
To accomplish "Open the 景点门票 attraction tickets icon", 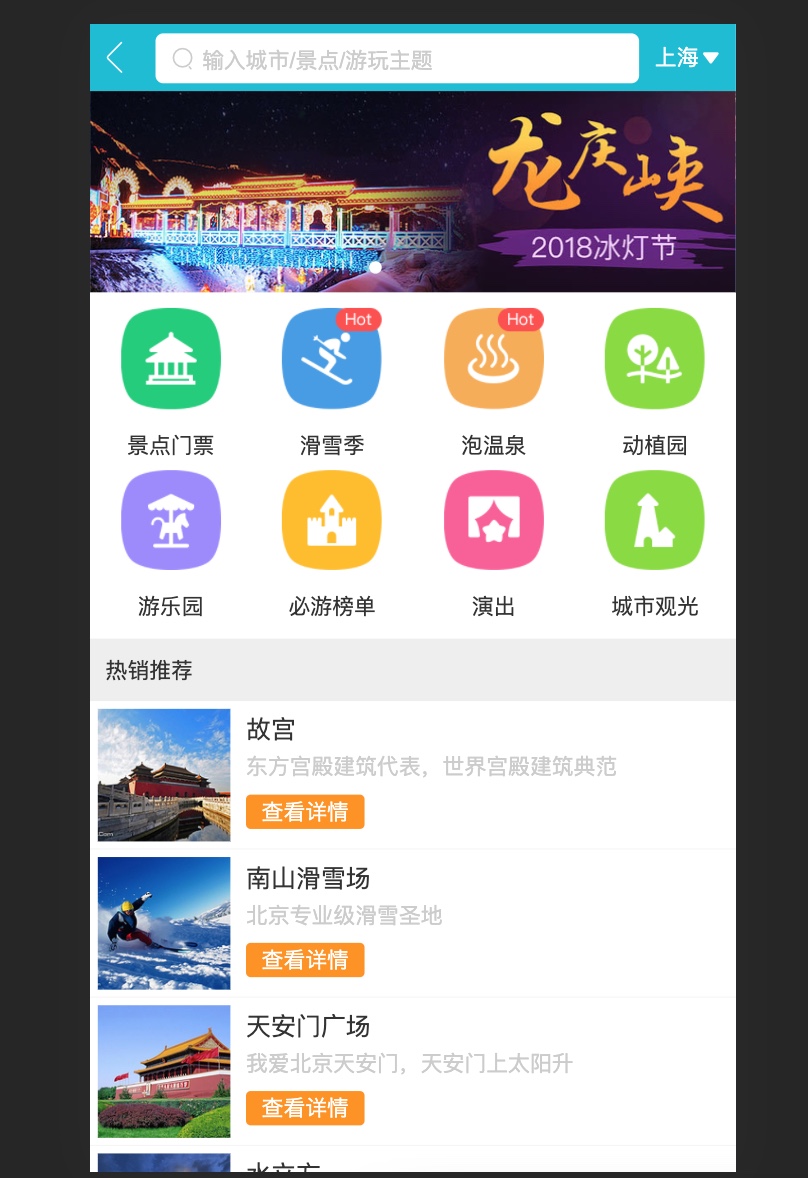I will coord(170,358).
